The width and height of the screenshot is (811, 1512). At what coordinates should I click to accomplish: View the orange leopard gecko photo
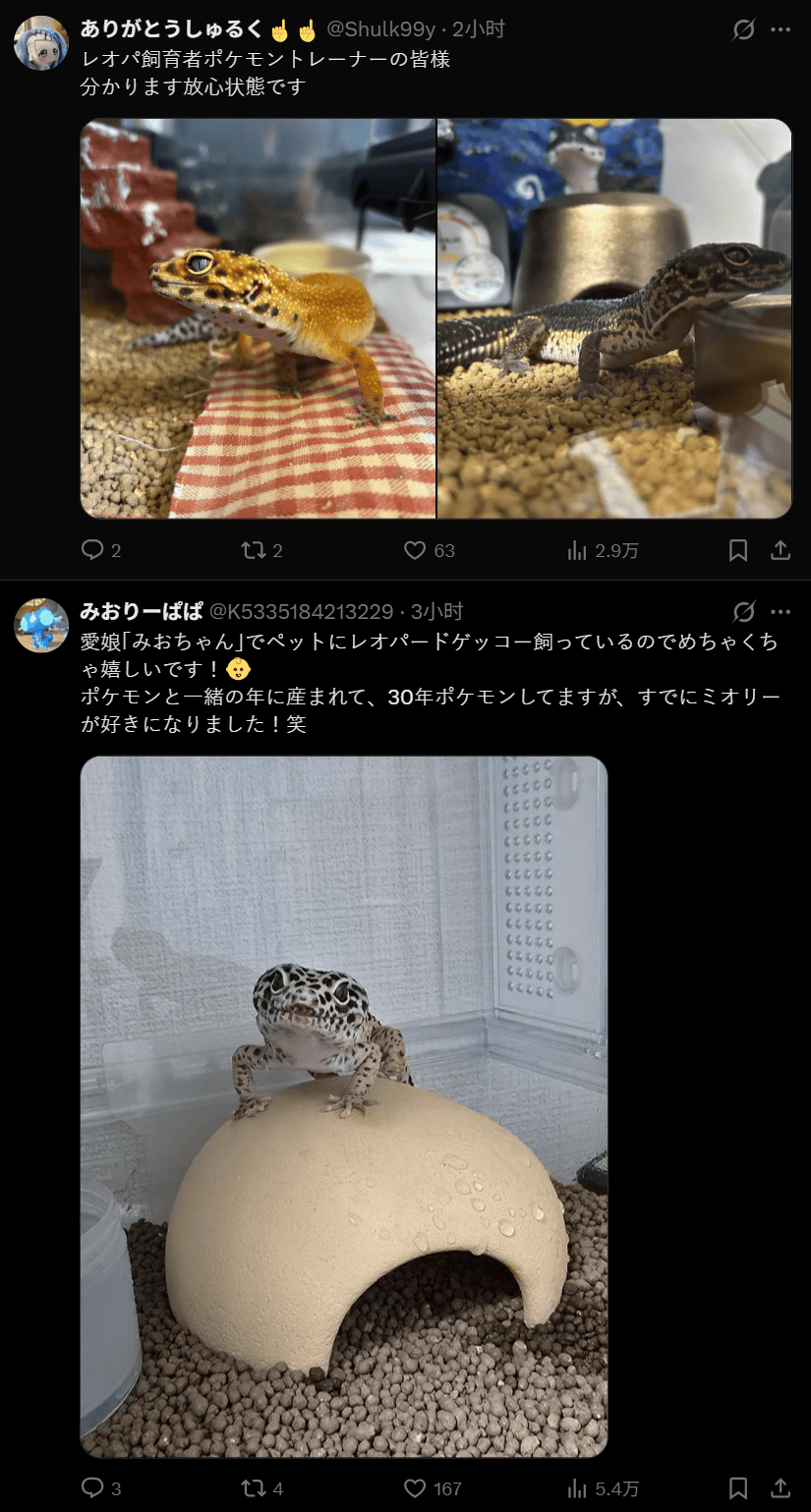(258, 318)
